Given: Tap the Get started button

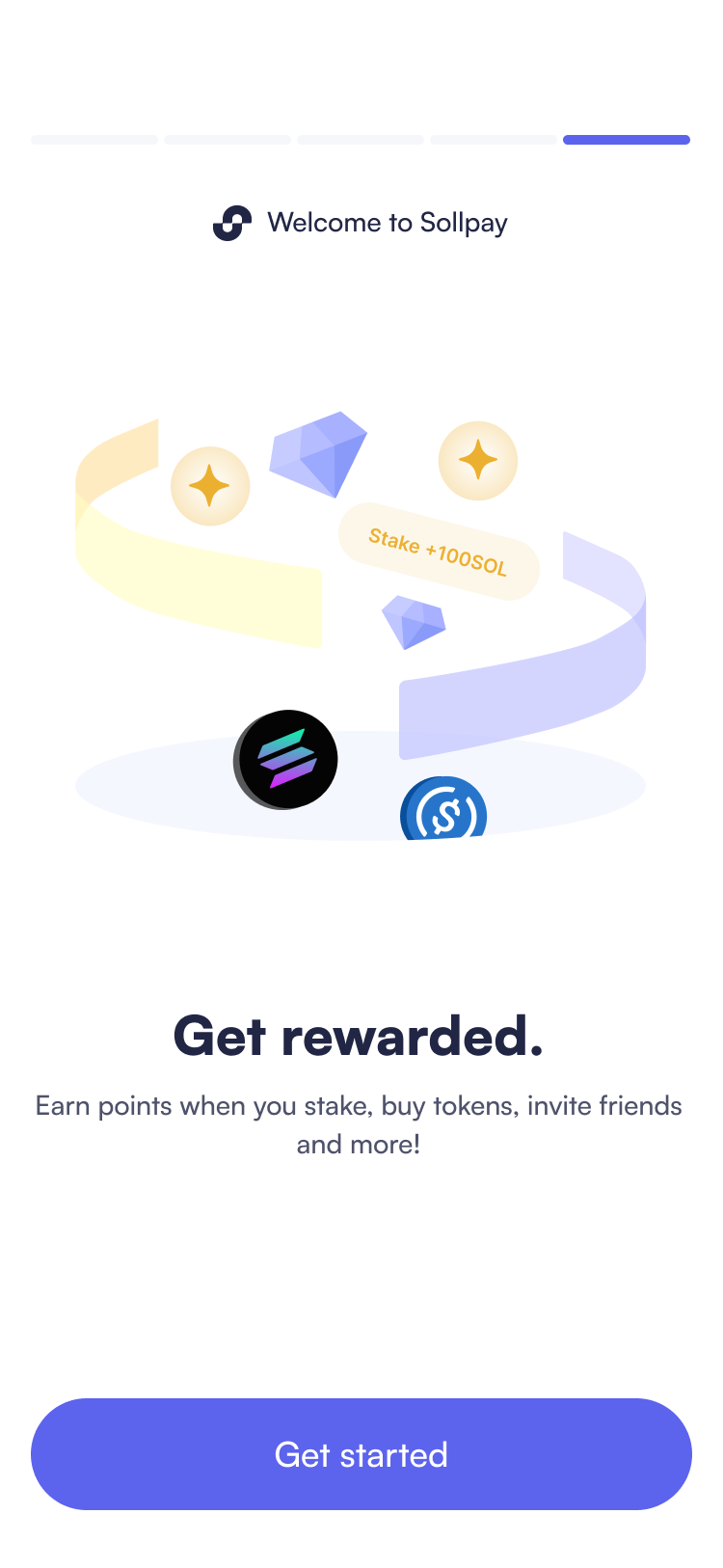Looking at the screenshot, I should point(361,1453).
